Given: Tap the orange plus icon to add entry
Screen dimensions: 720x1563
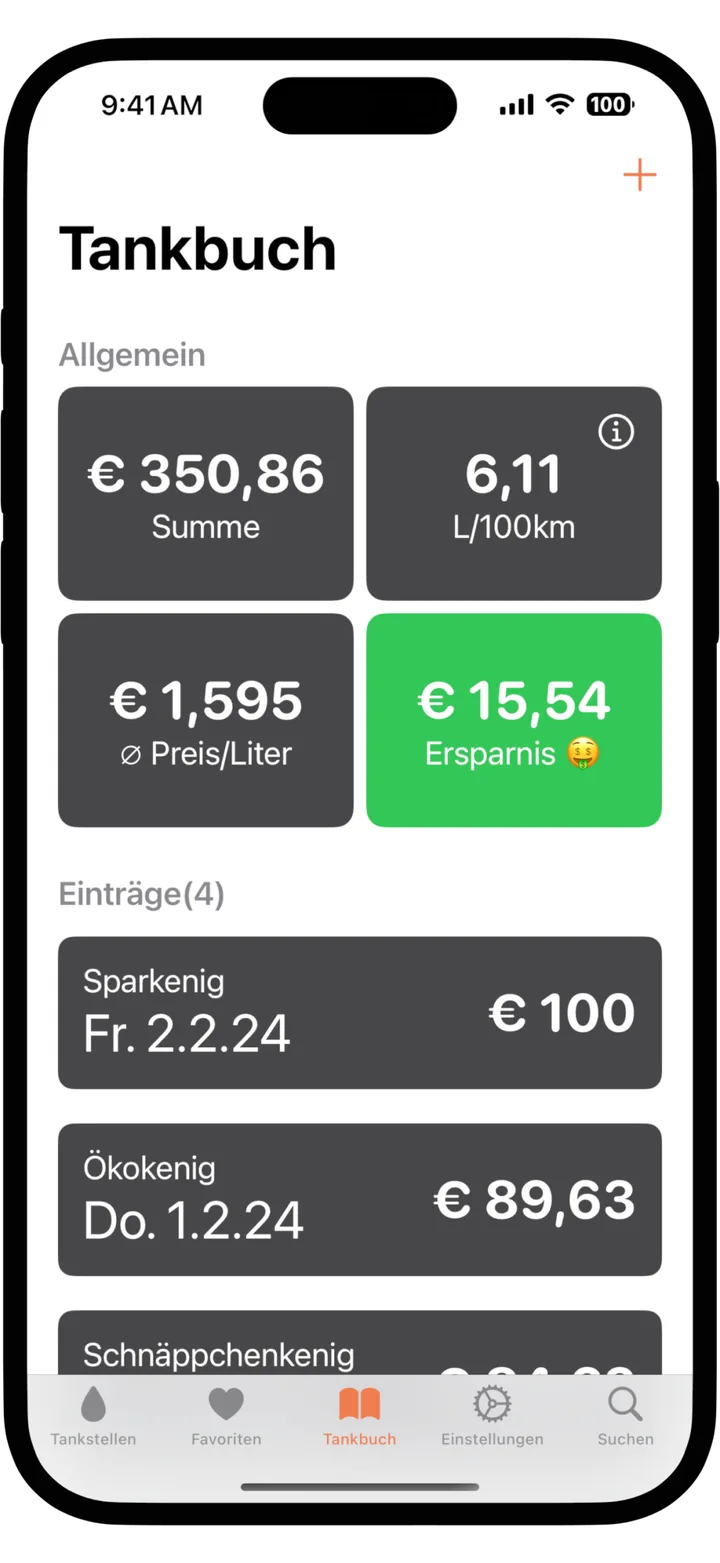Looking at the screenshot, I should (639, 175).
